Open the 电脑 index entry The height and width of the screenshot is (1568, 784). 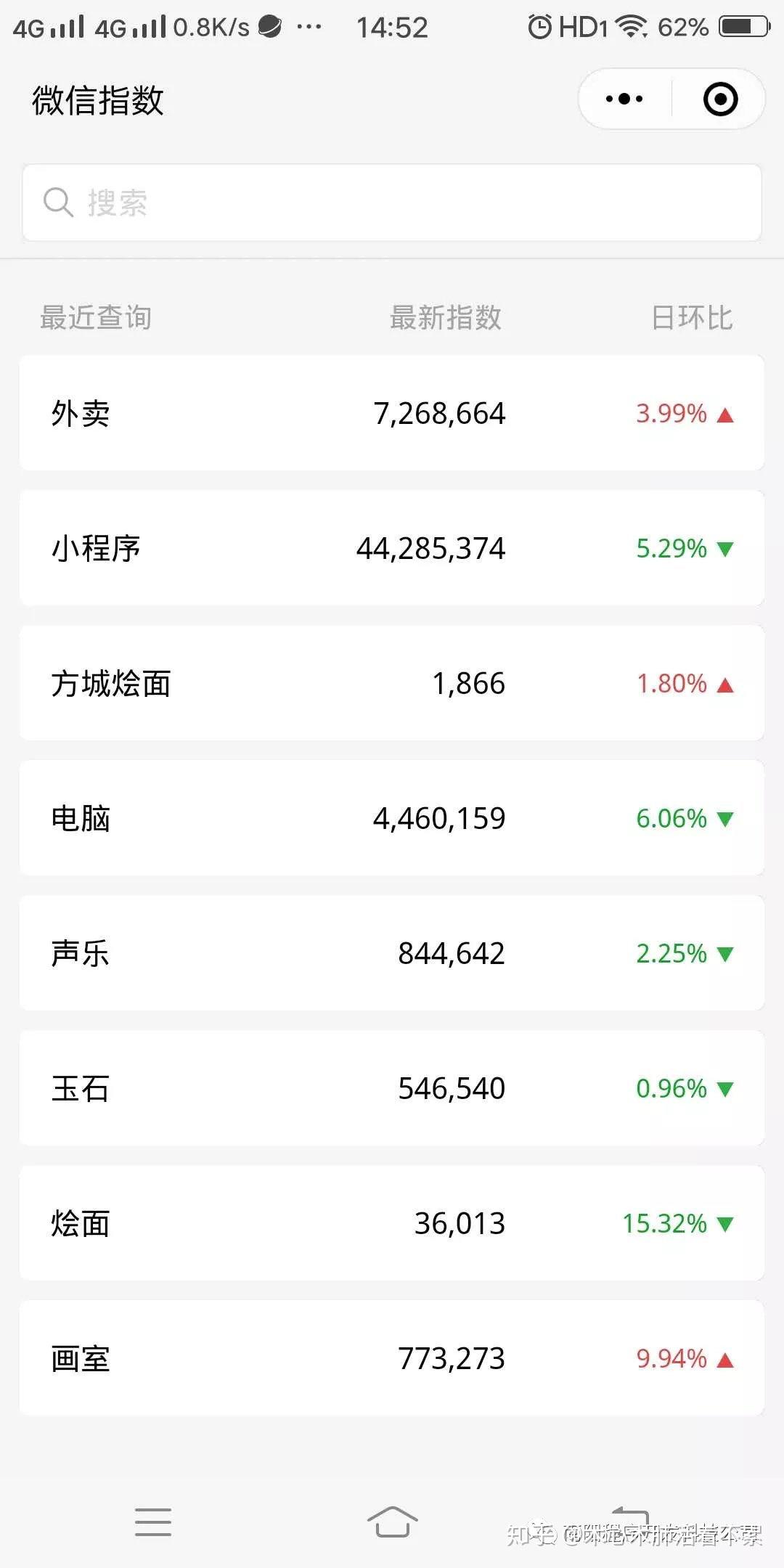392,818
